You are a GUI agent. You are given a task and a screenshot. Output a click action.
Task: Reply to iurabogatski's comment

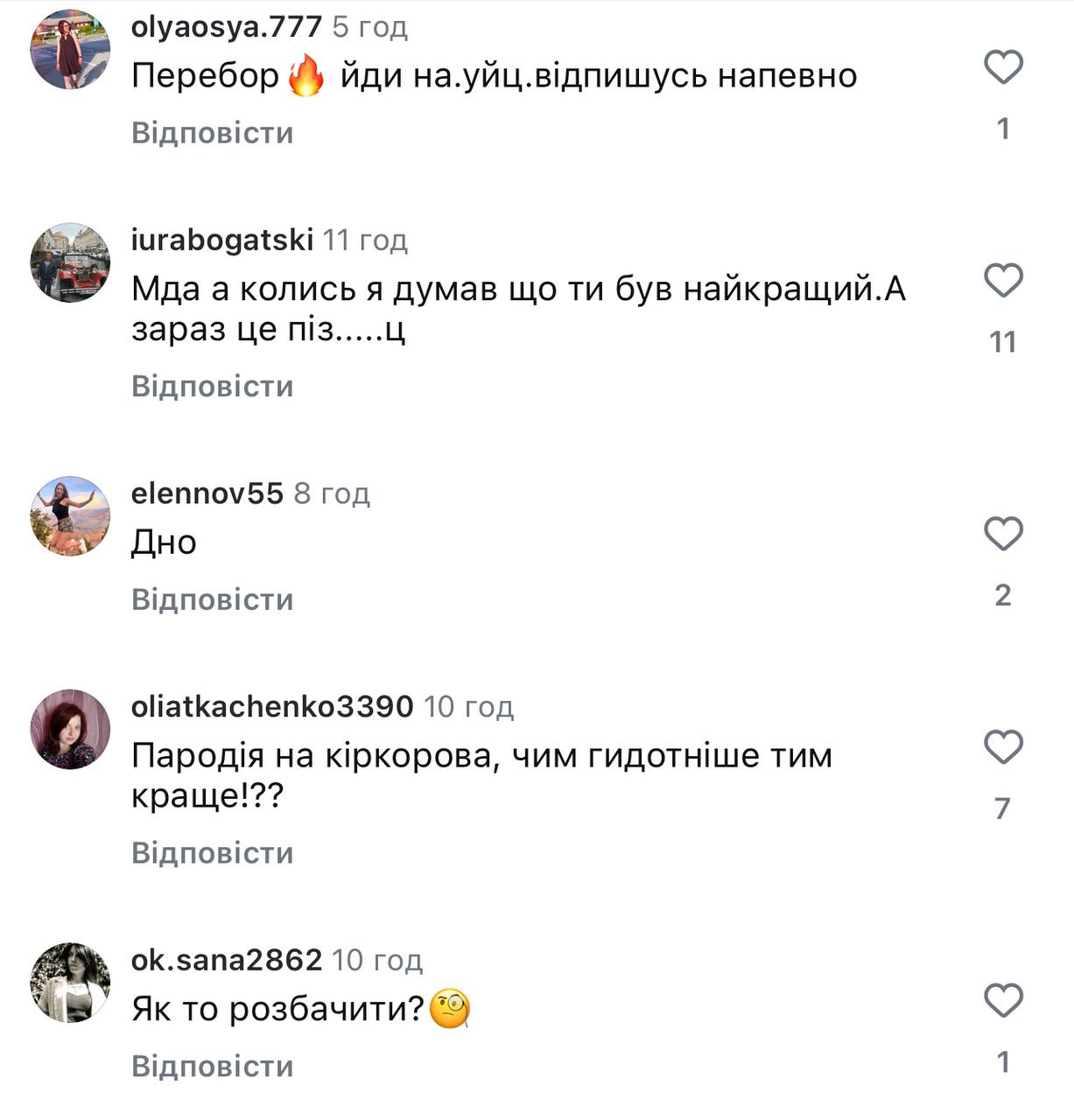pos(212,387)
